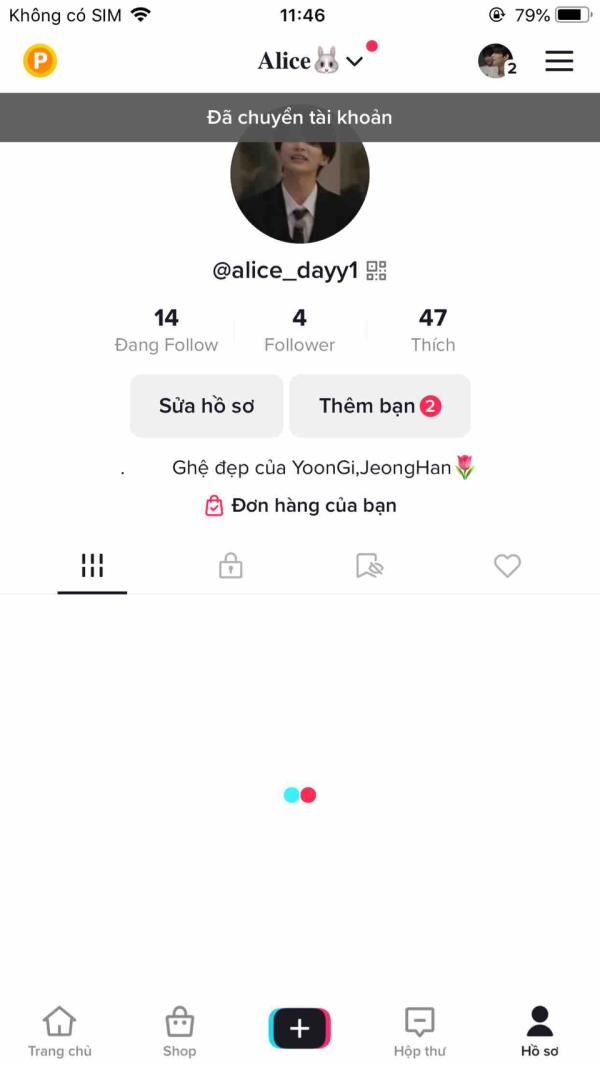Open profile views avatar icon
This screenshot has width=600, height=1067.
[496, 61]
